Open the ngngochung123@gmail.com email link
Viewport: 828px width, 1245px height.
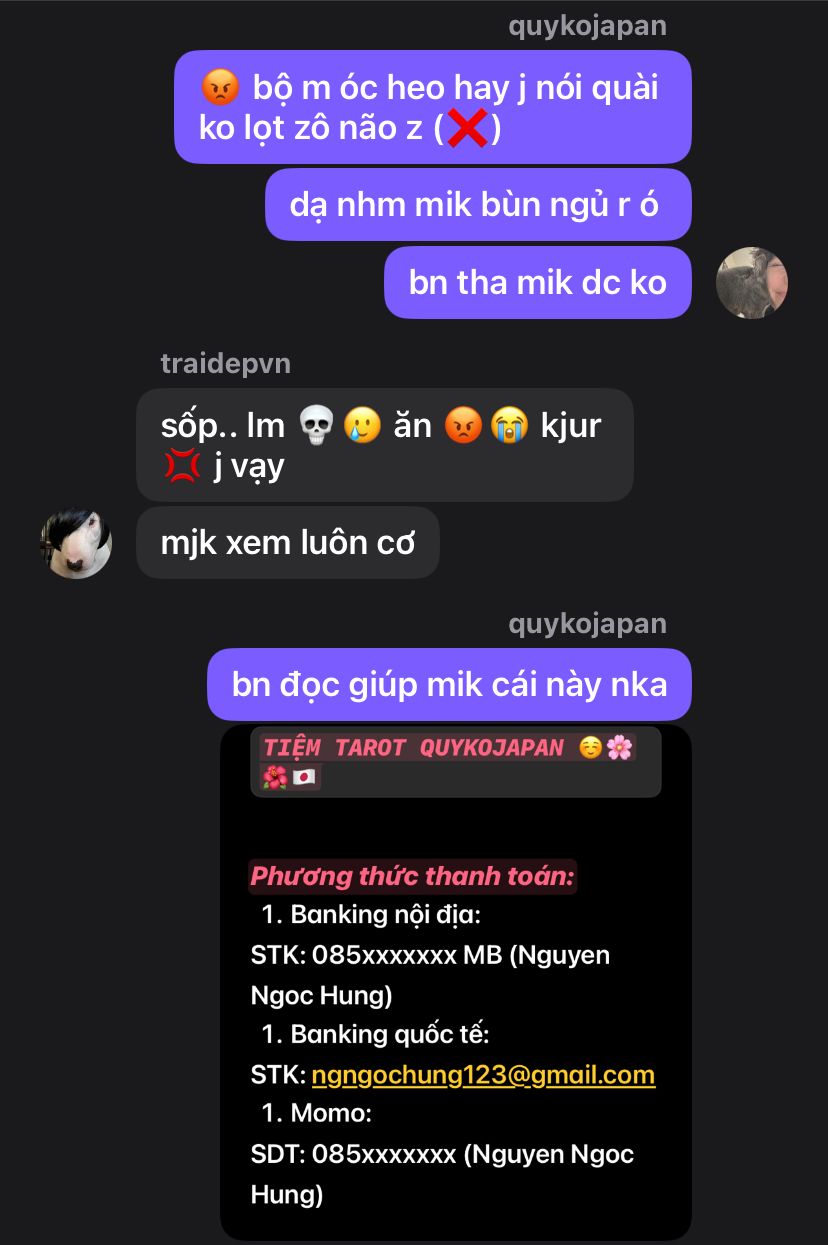[483, 1075]
